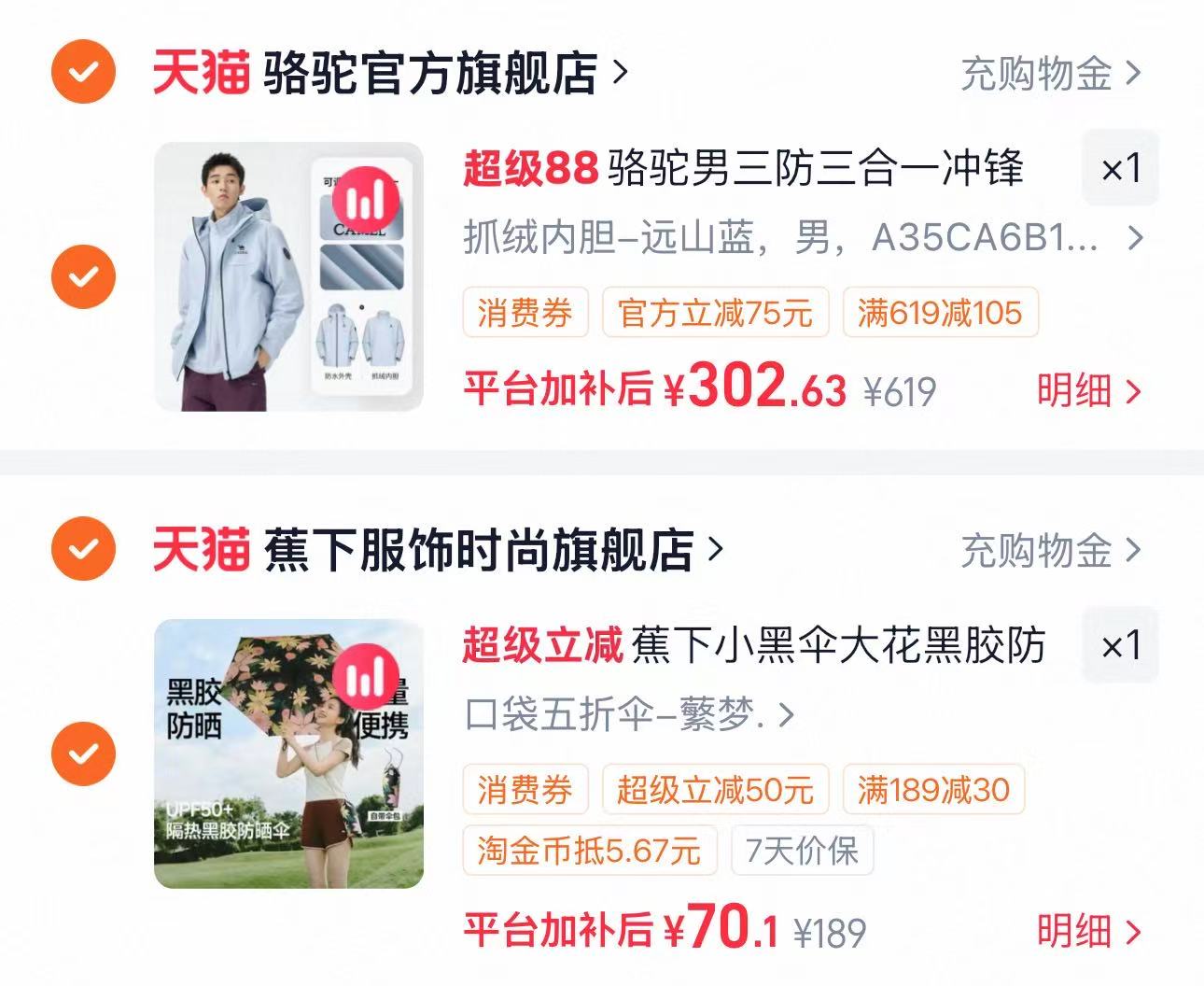Viewport: 1204px width, 986px height.
Task: Uncheck the 骆驼官方旗舰店 store checkbox
Action: pos(83,71)
